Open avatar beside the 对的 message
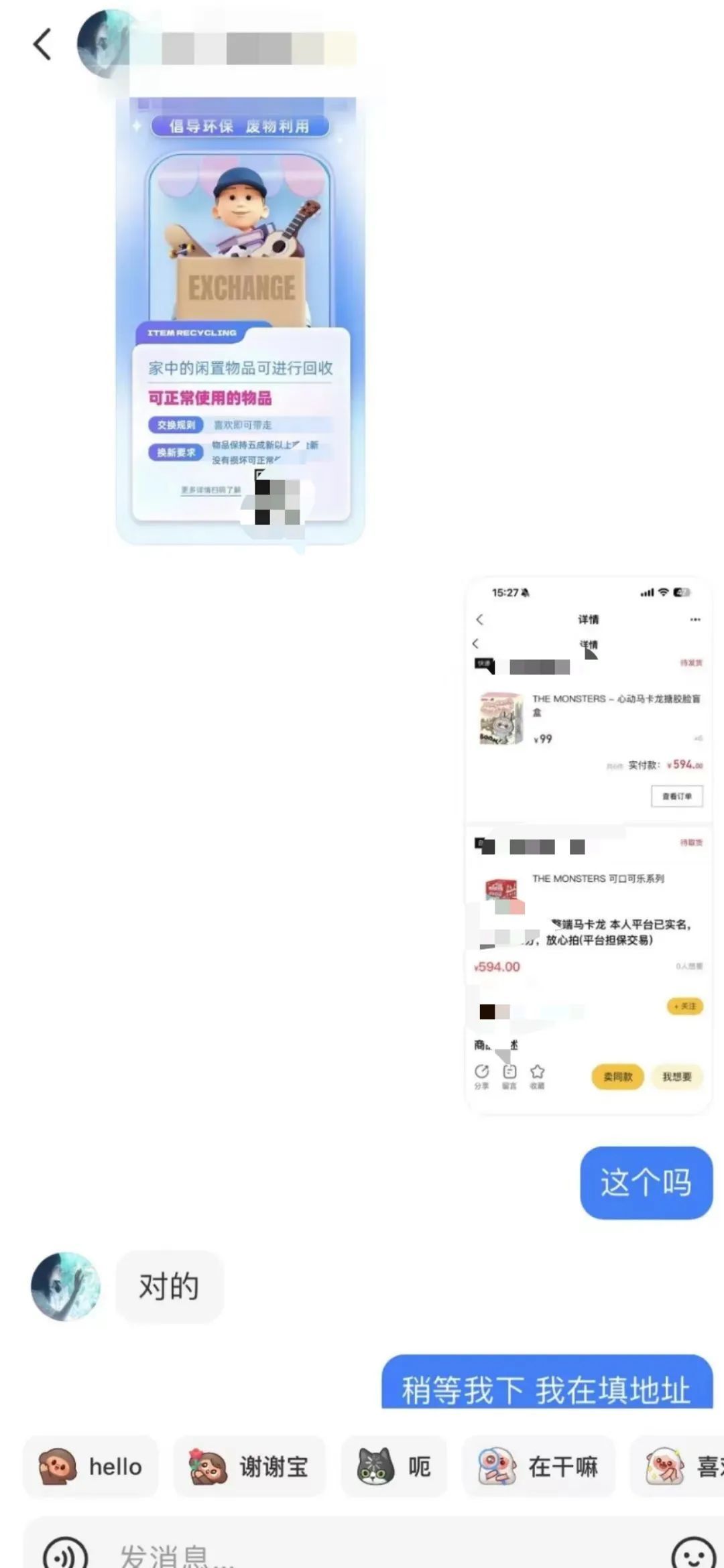 66,1286
